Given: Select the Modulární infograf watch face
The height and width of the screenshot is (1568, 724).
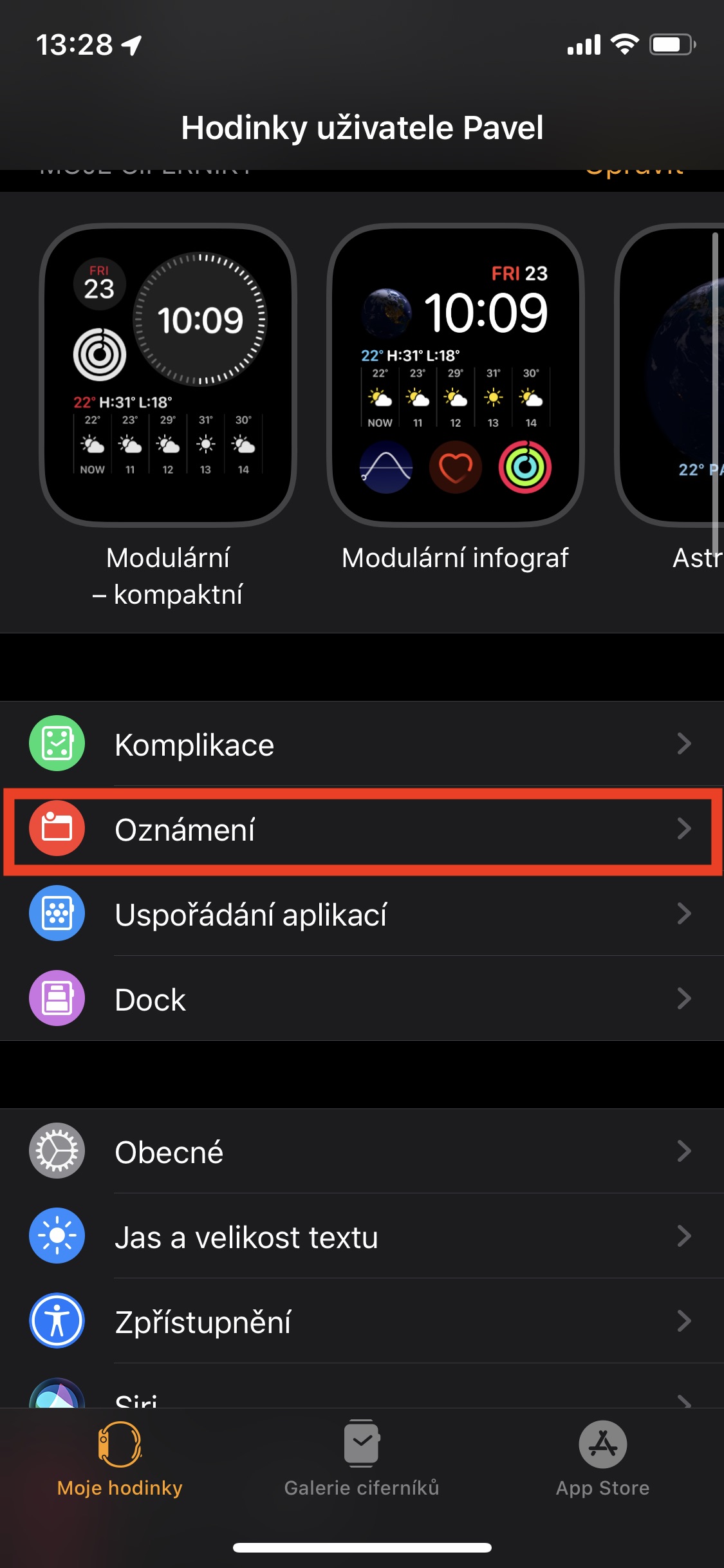Looking at the screenshot, I should 455,375.
